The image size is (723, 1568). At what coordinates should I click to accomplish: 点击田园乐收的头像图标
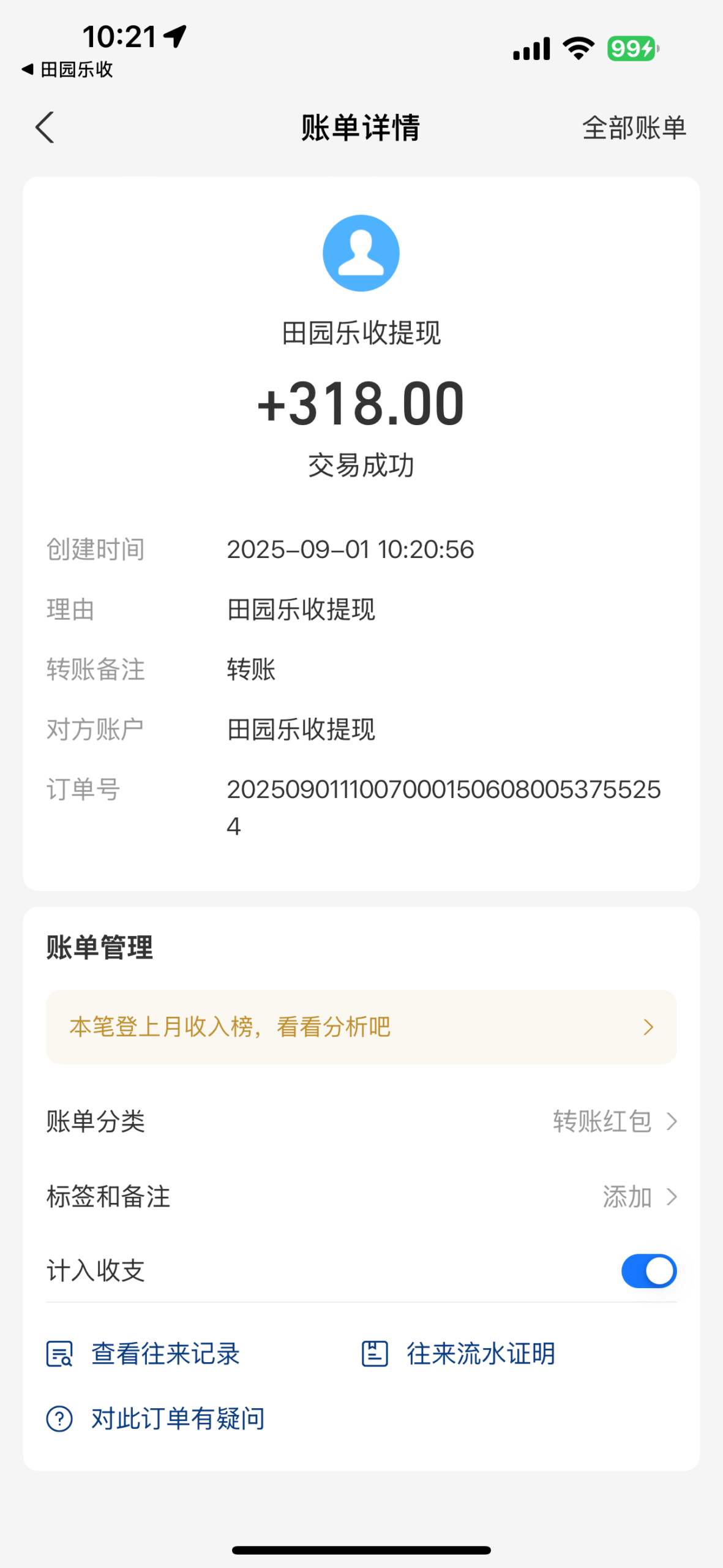tap(361, 252)
